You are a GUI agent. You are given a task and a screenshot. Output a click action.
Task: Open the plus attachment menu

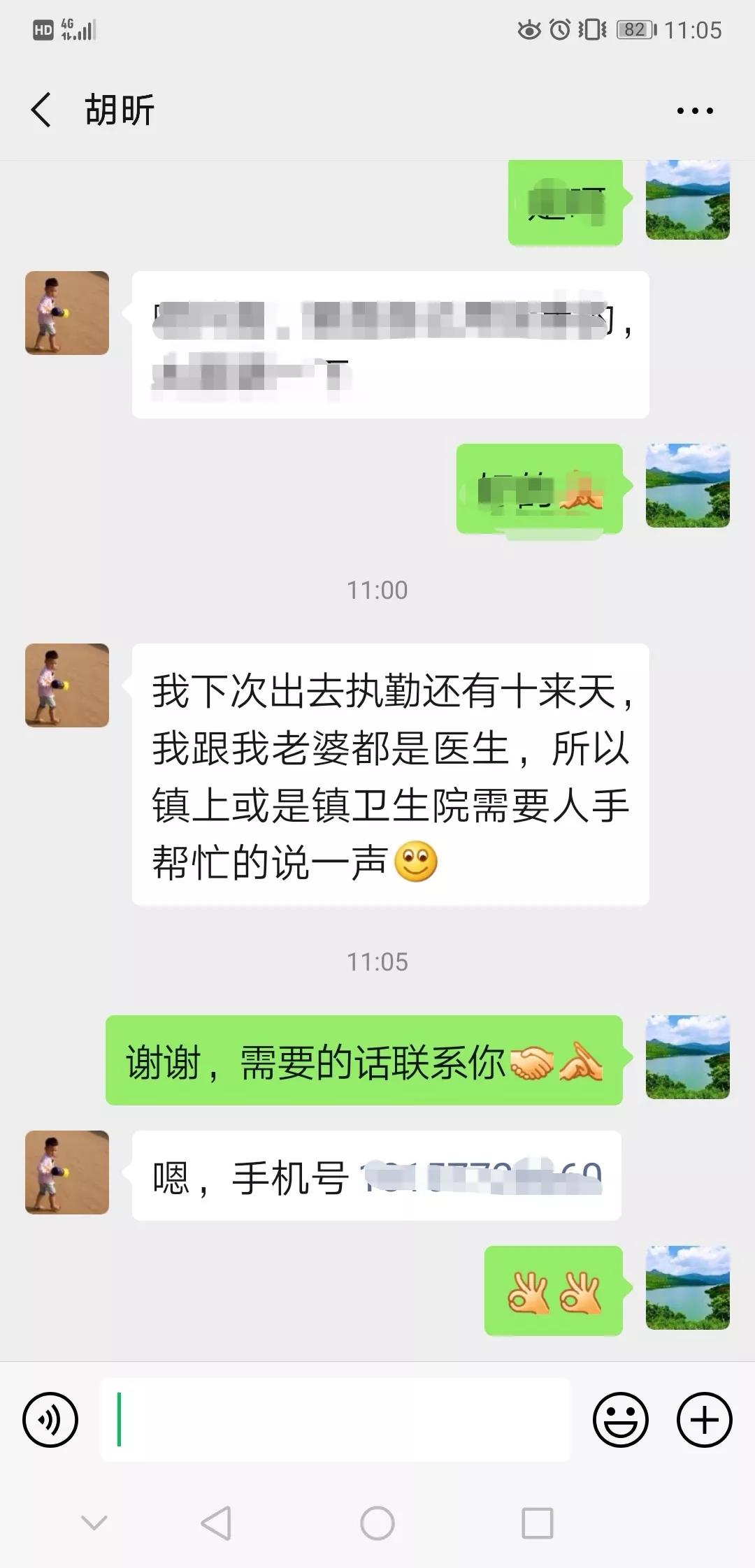(x=704, y=1419)
